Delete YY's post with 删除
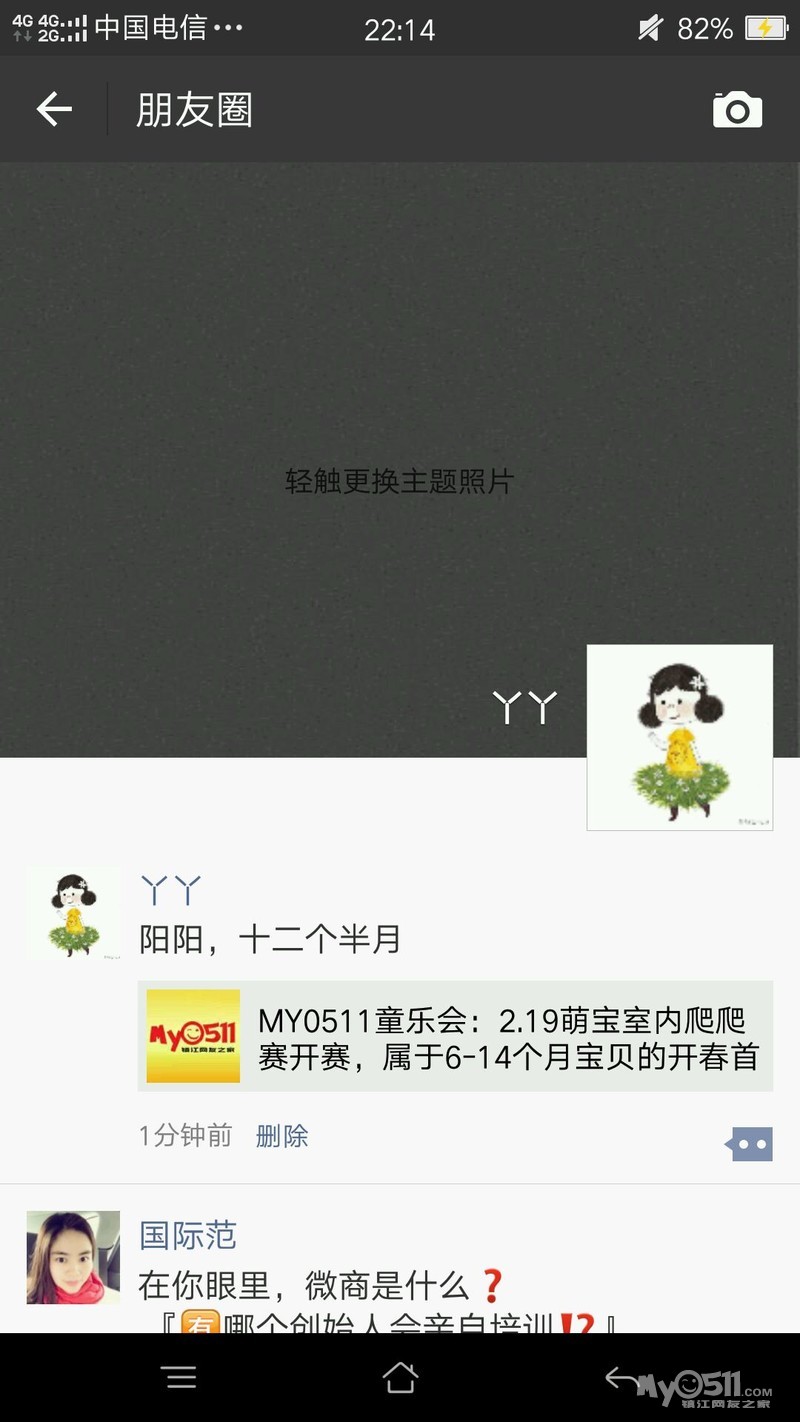This screenshot has height=1422, width=800. coord(282,1136)
